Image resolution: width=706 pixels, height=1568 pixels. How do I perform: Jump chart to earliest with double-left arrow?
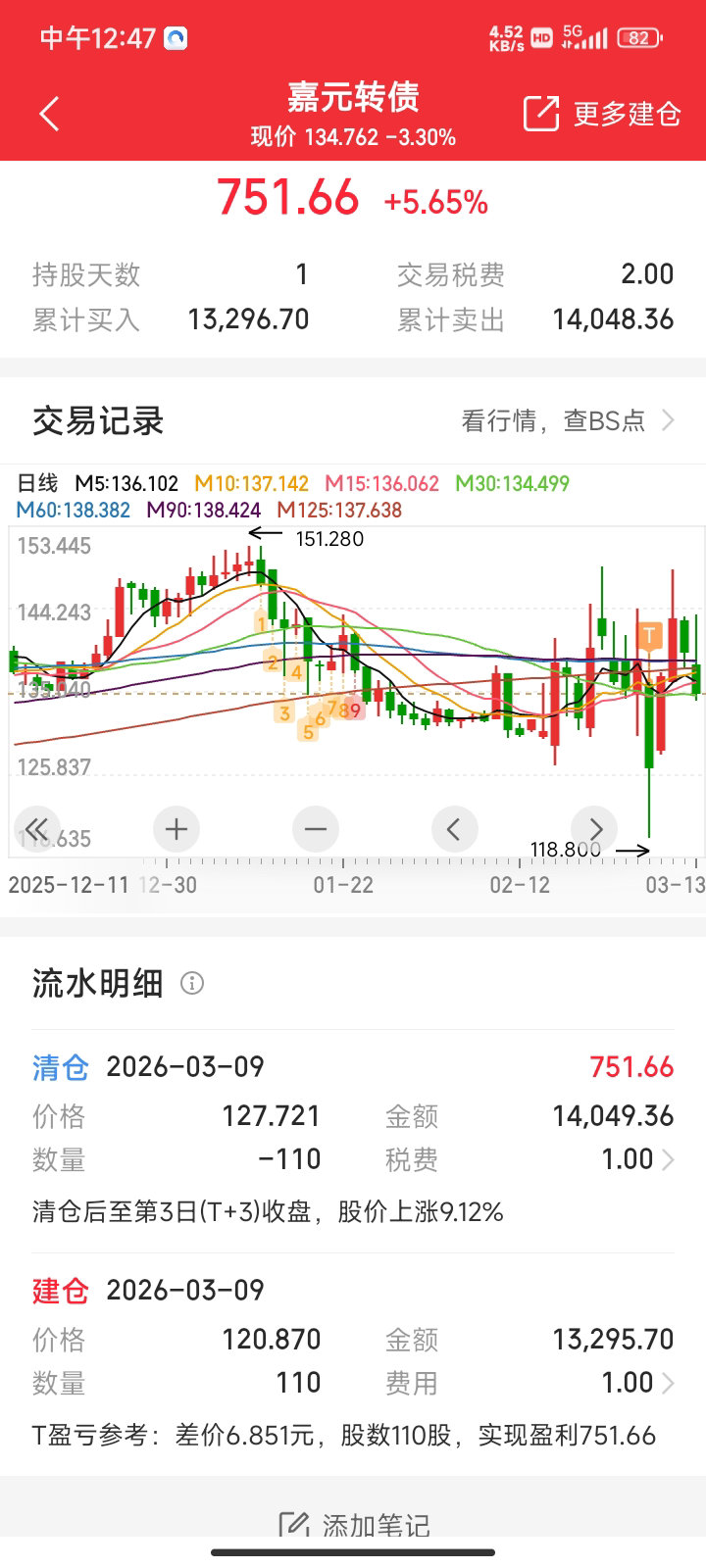(x=37, y=829)
